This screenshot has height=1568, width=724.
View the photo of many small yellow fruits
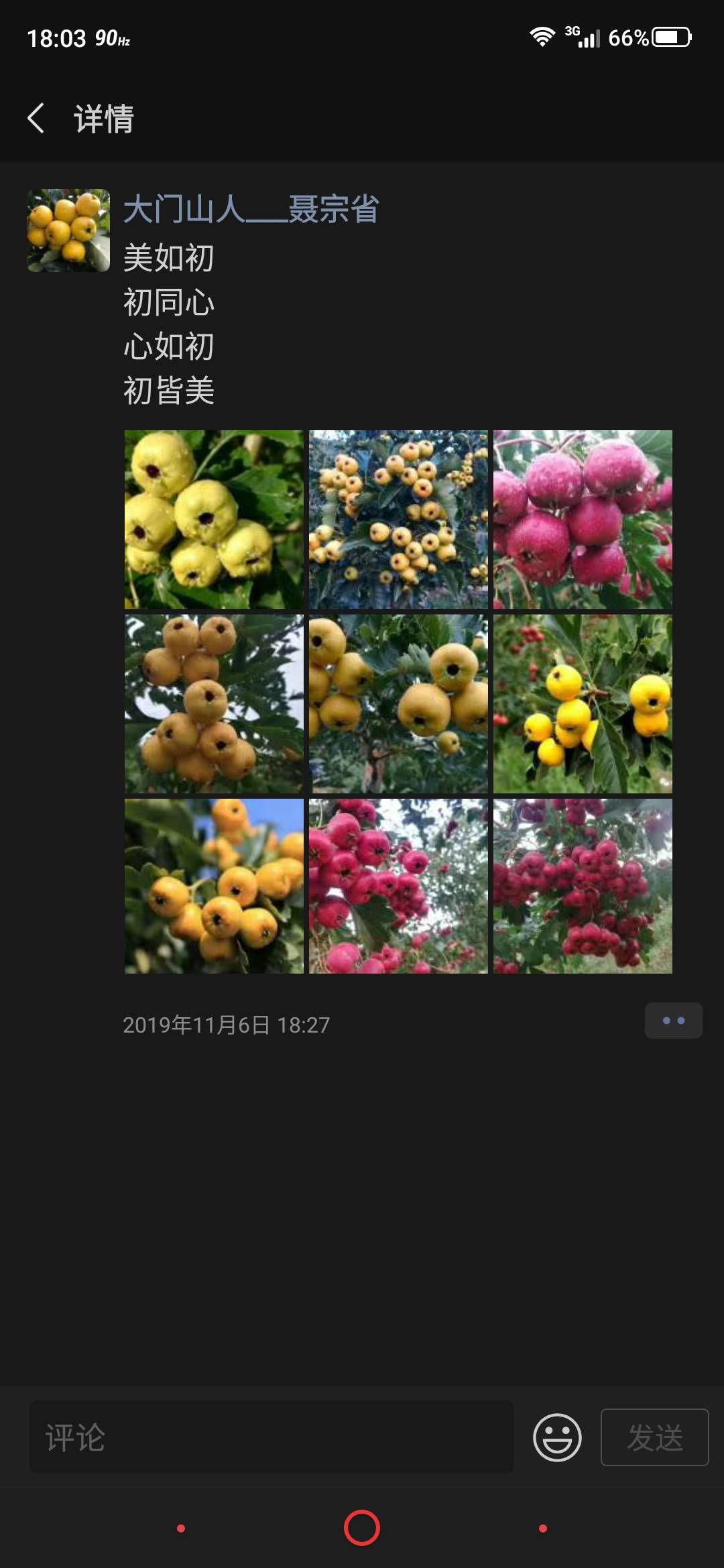click(x=398, y=519)
